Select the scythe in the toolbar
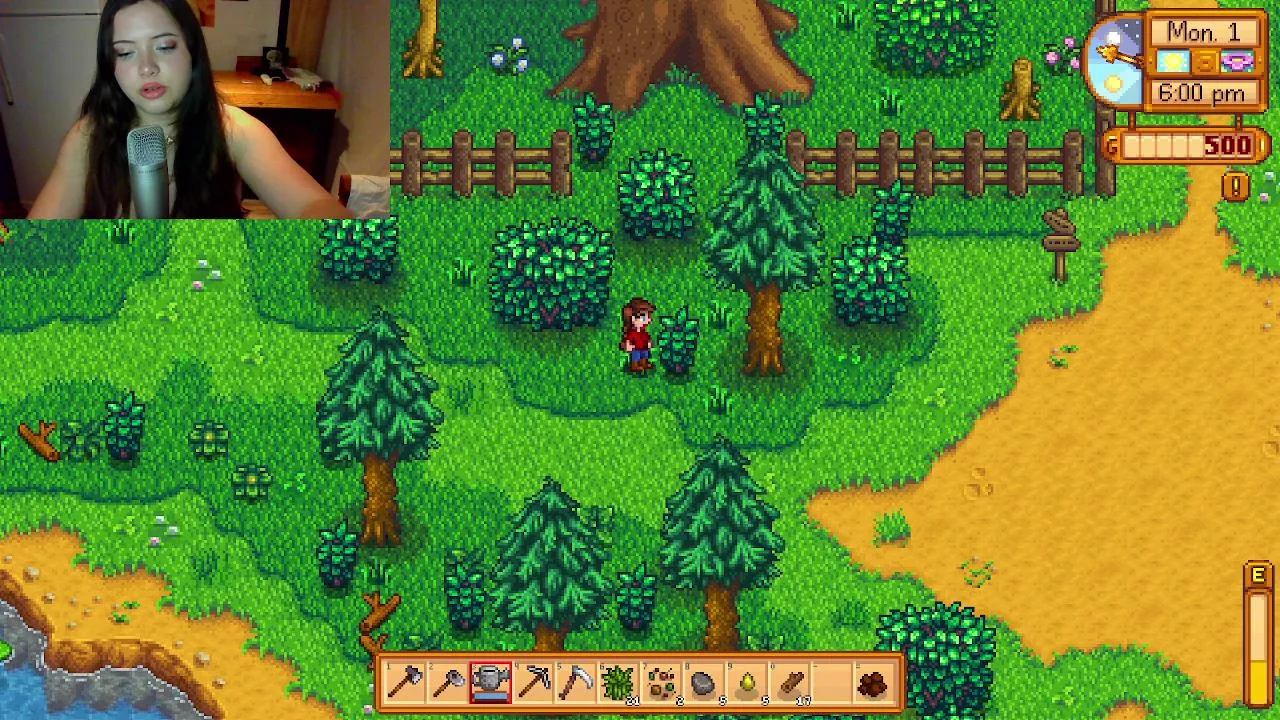The width and height of the screenshot is (1280, 720). pos(577,682)
